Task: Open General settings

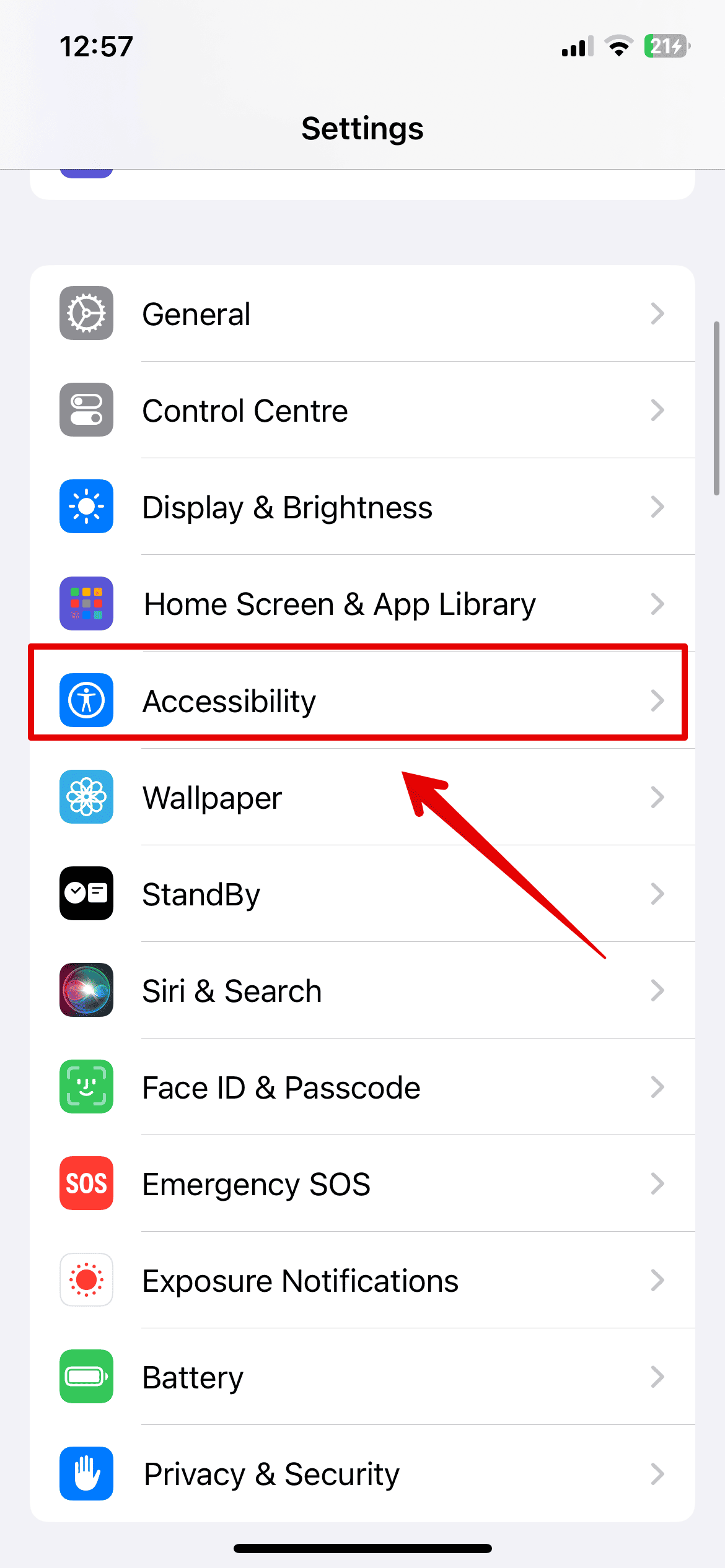Action: pyautogui.click(x=362, y=314)
